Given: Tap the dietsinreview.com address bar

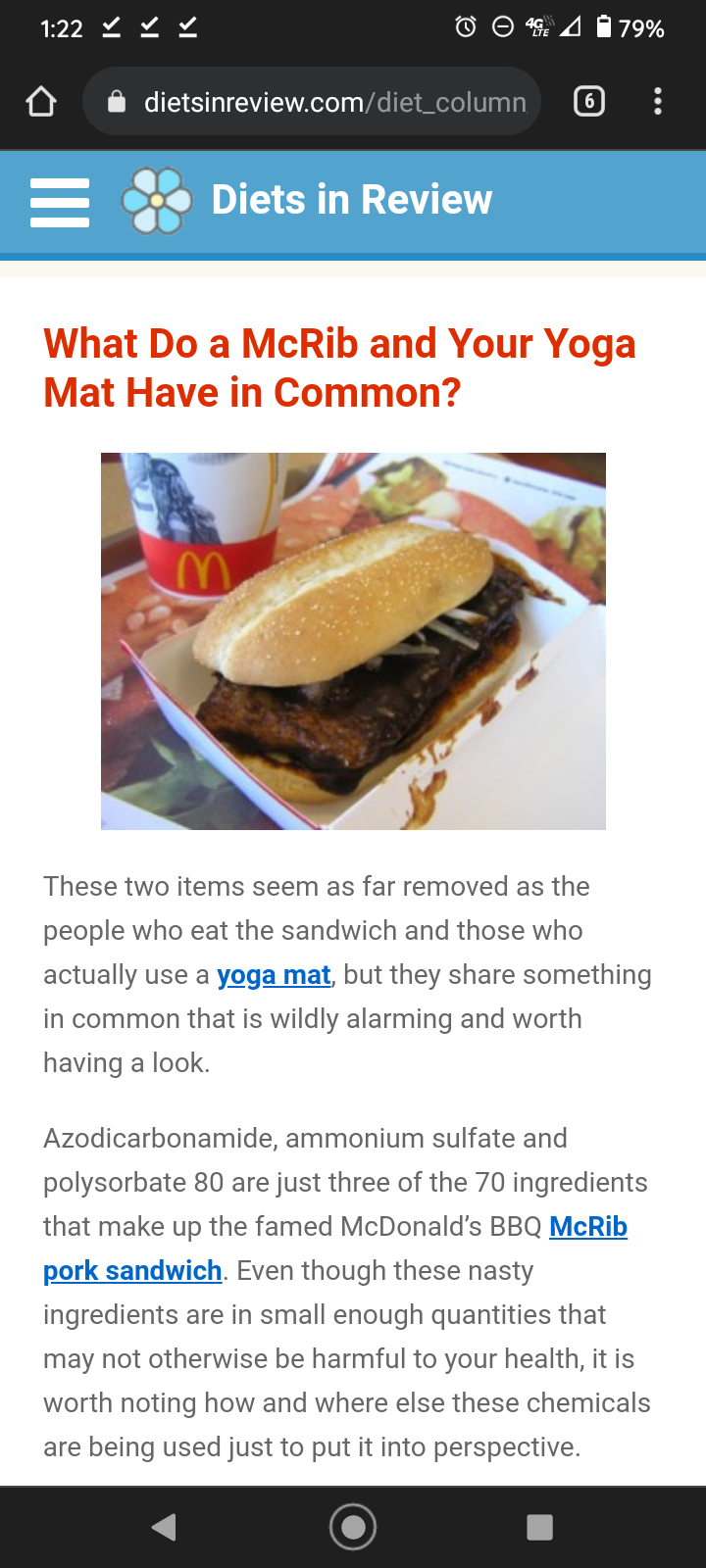Looking at the screenshot, I should point(312,101).
